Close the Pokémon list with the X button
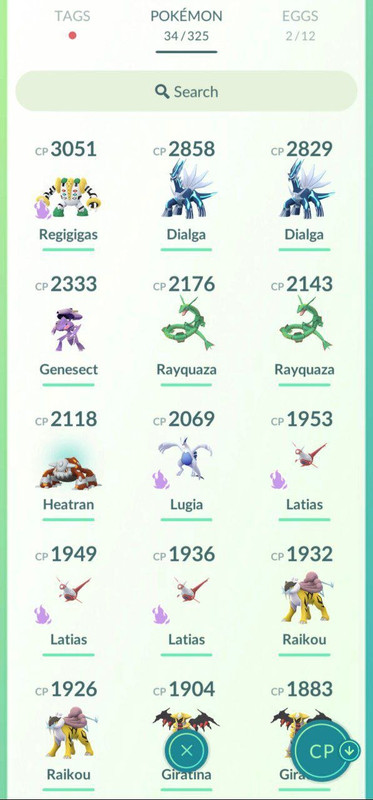373x800 pixels. (x=186, y=751)
